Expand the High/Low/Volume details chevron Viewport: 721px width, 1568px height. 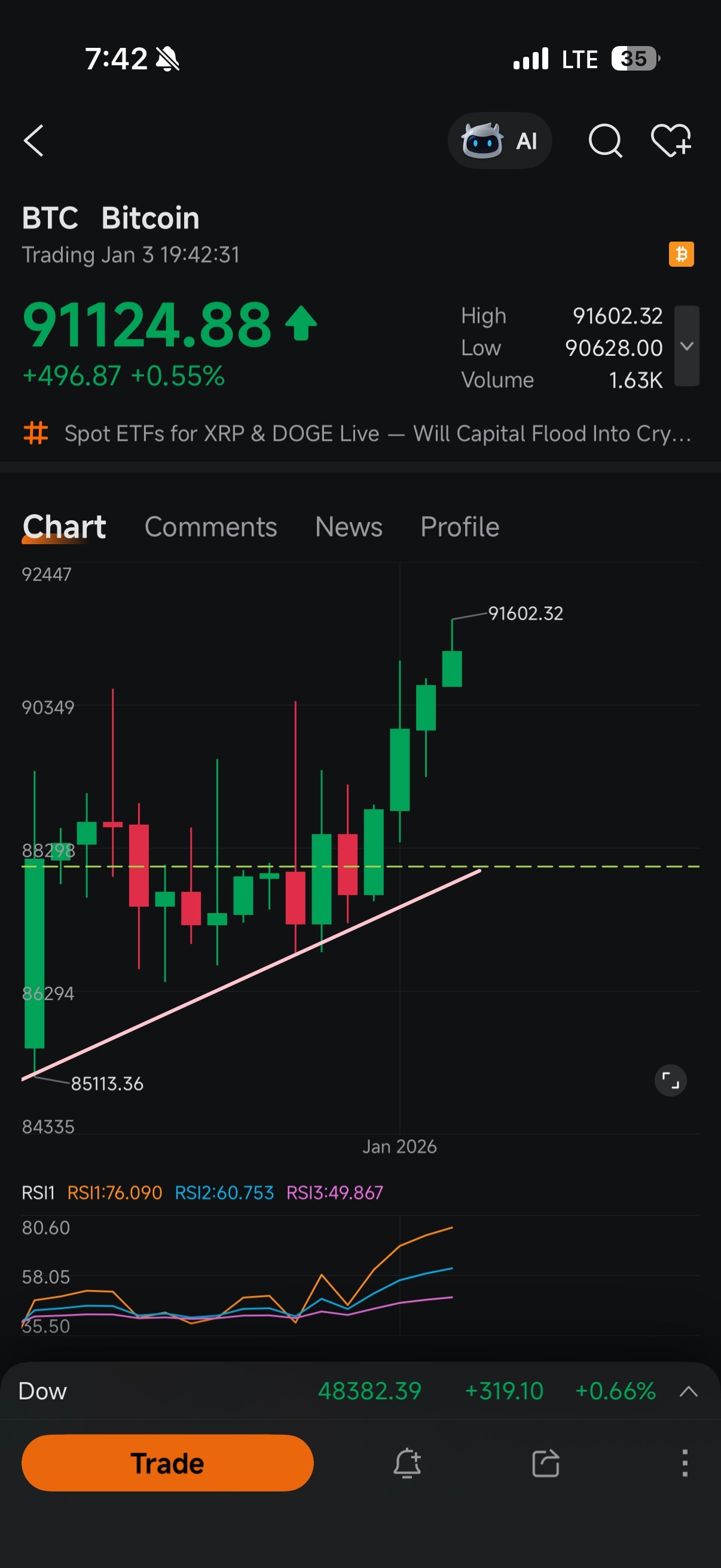pyautogui.click(x=686, y=346)
